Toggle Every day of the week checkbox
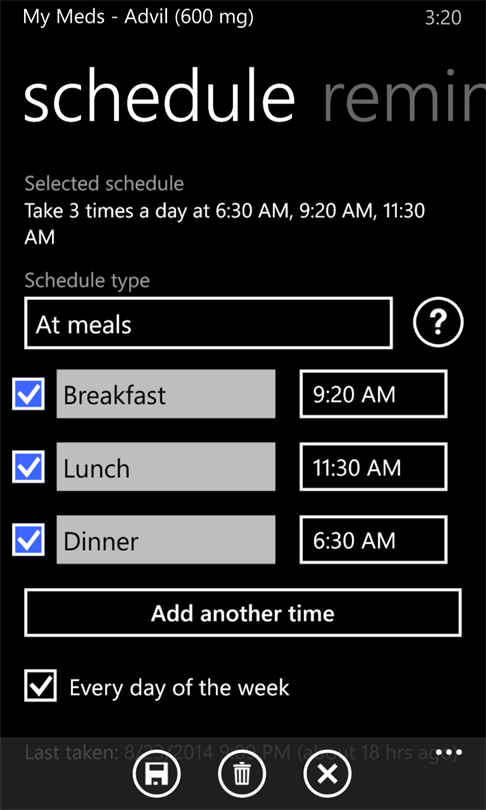Image resolution: width=486 pixels, height=810 pixels. [40, 686]
